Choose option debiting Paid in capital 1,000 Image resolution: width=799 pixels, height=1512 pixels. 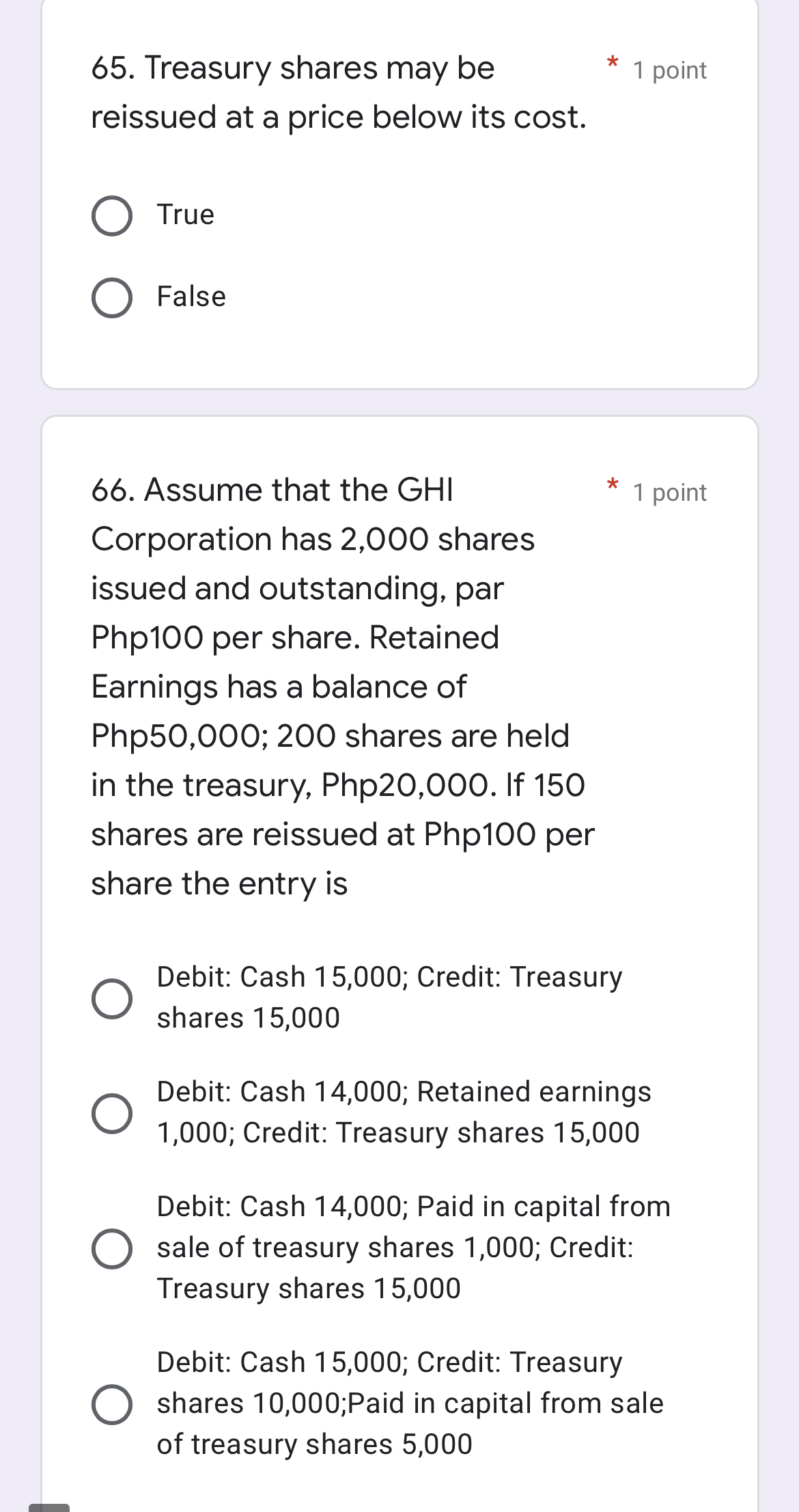tap(112, 1248)
